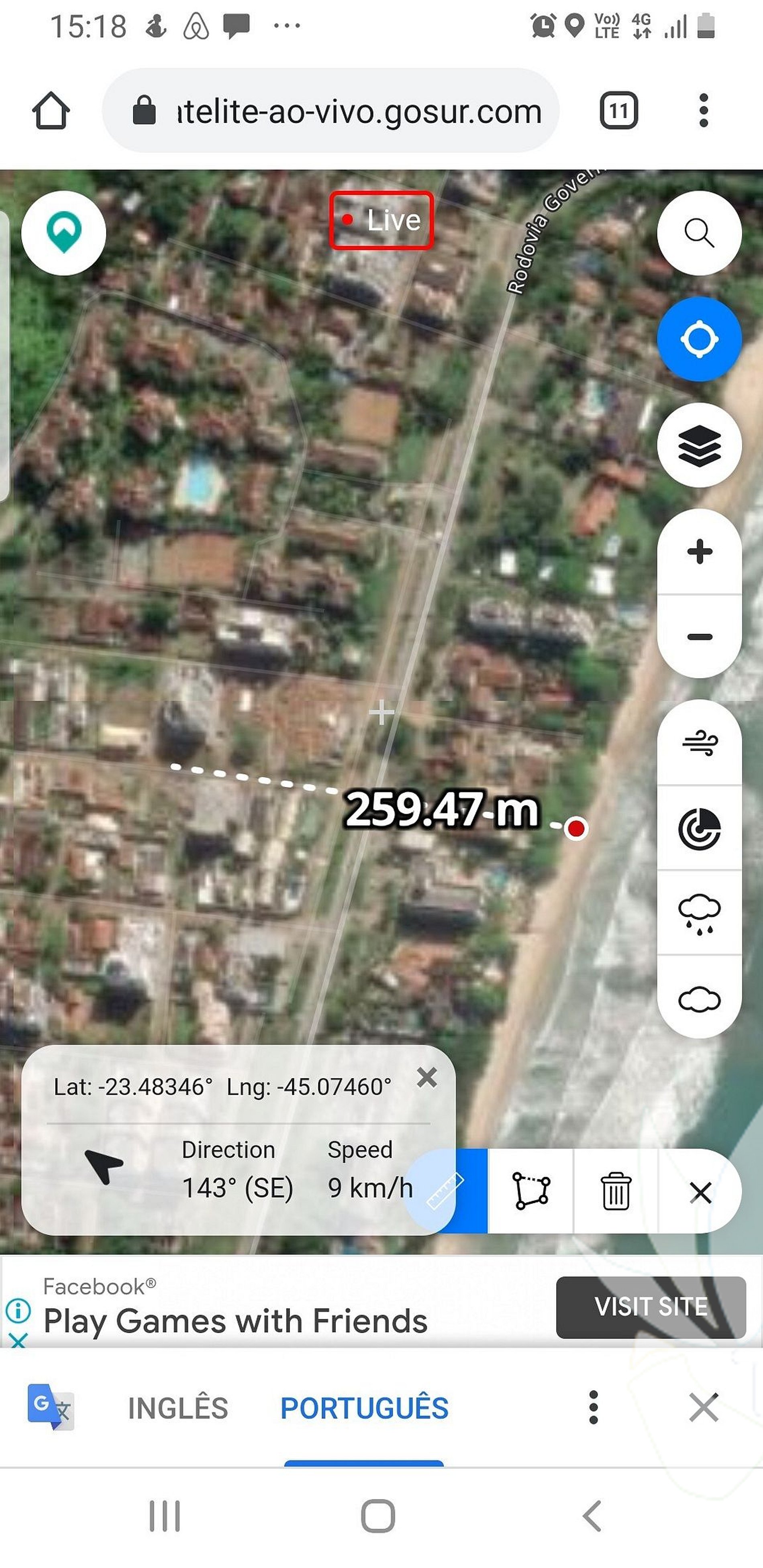Open the map search magnifier
This screenshot has height=1568, width=763.
pos(699,233)
